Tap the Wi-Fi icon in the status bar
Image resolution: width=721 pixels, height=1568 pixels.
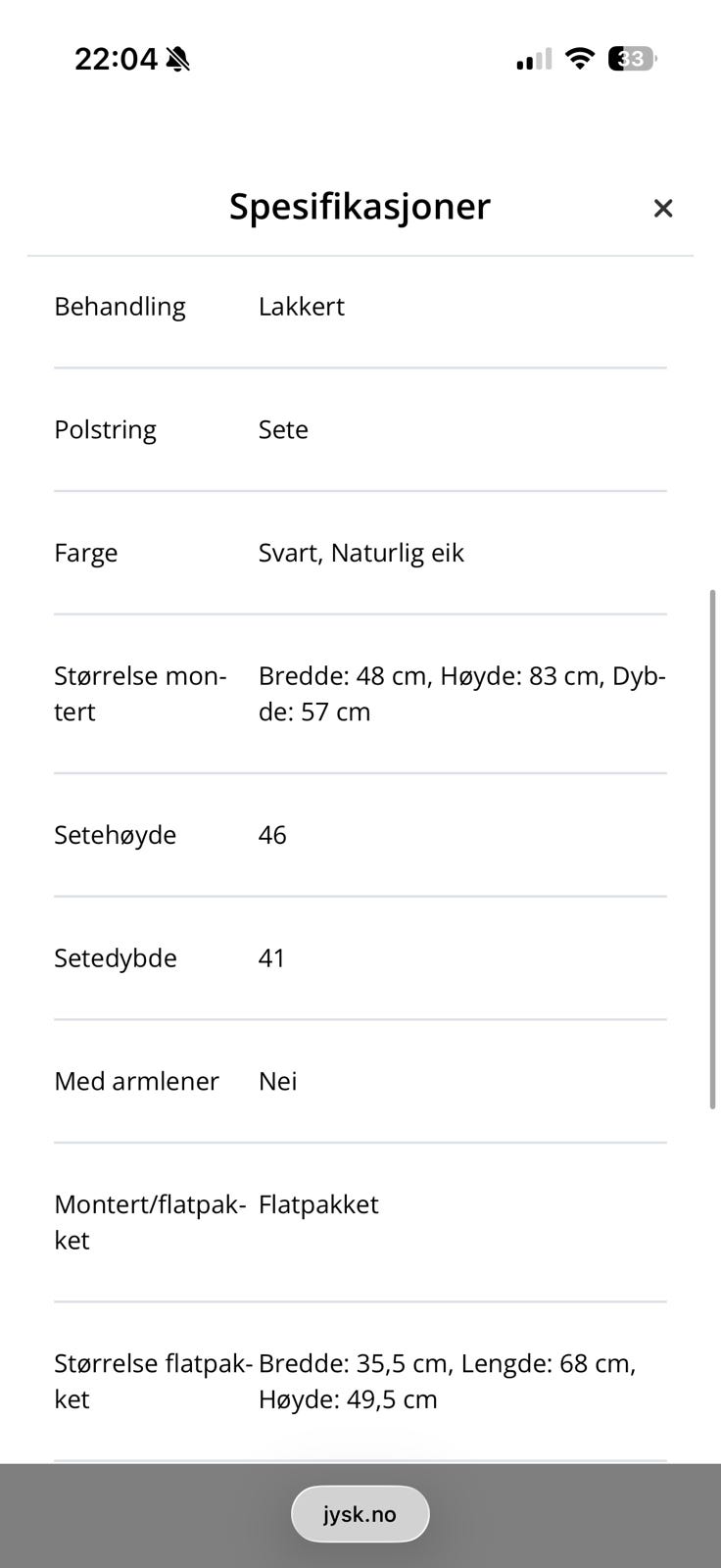tap(579, 58)
